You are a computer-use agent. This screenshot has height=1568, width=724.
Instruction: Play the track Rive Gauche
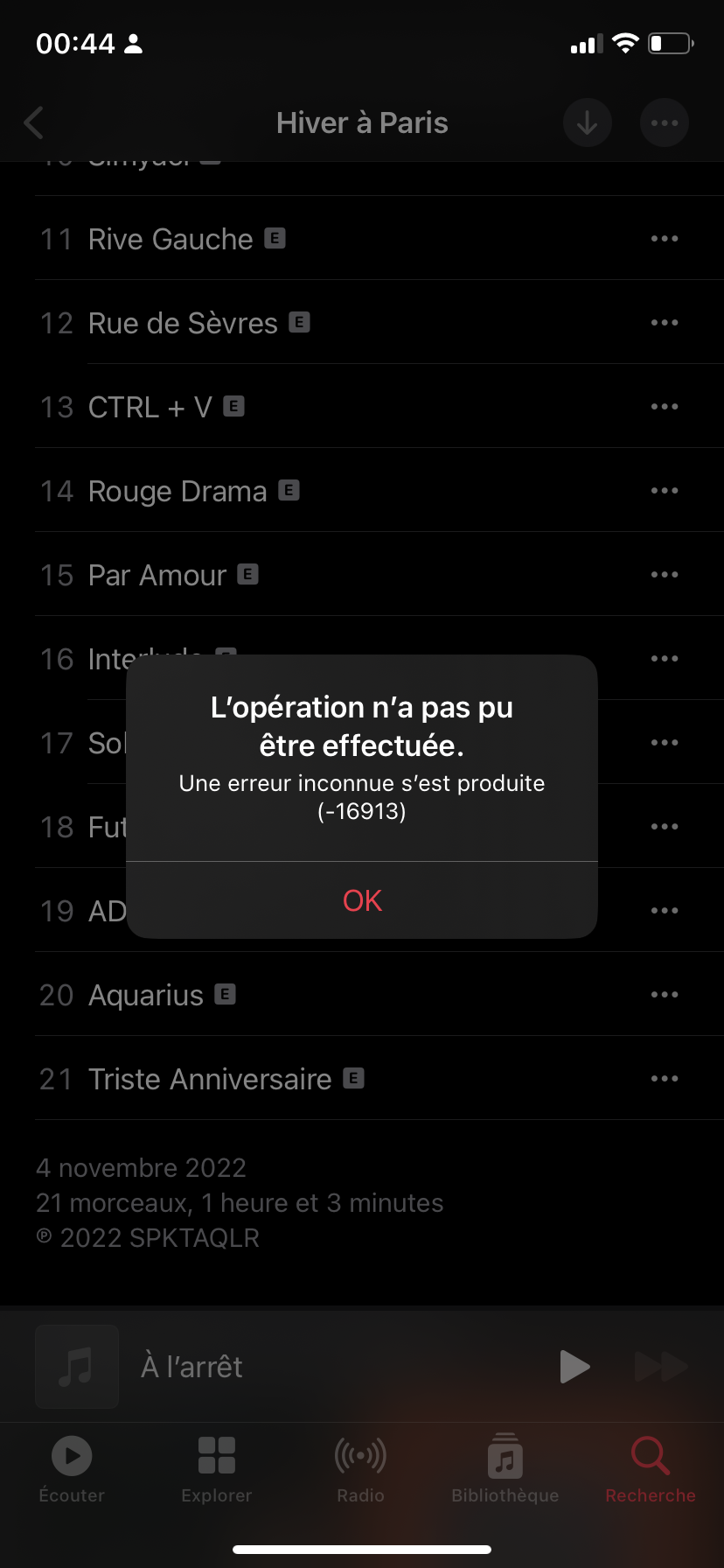click(171, 239)
